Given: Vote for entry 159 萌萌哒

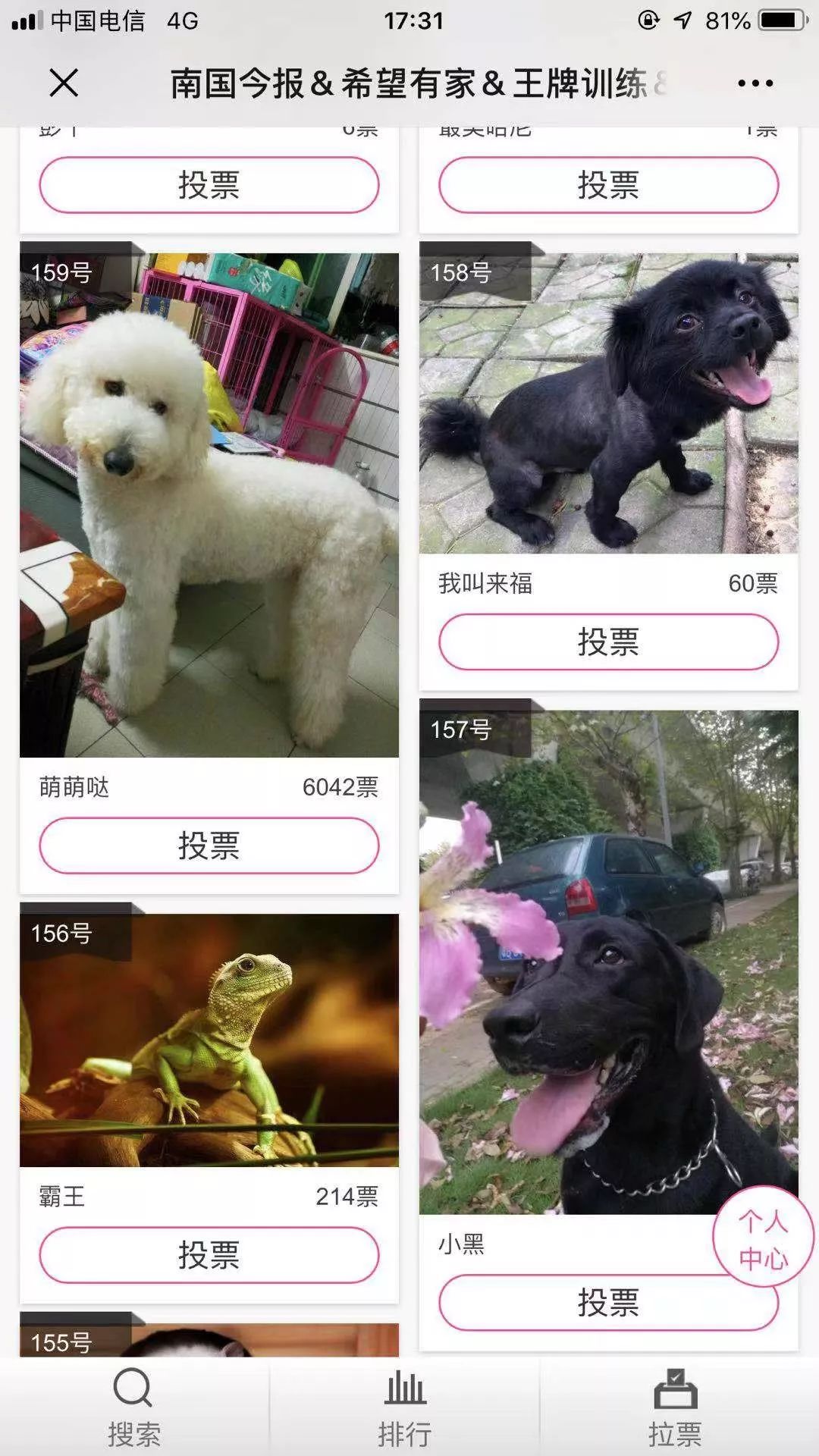Looking at the screenshot, I should (x=209, y=845).
